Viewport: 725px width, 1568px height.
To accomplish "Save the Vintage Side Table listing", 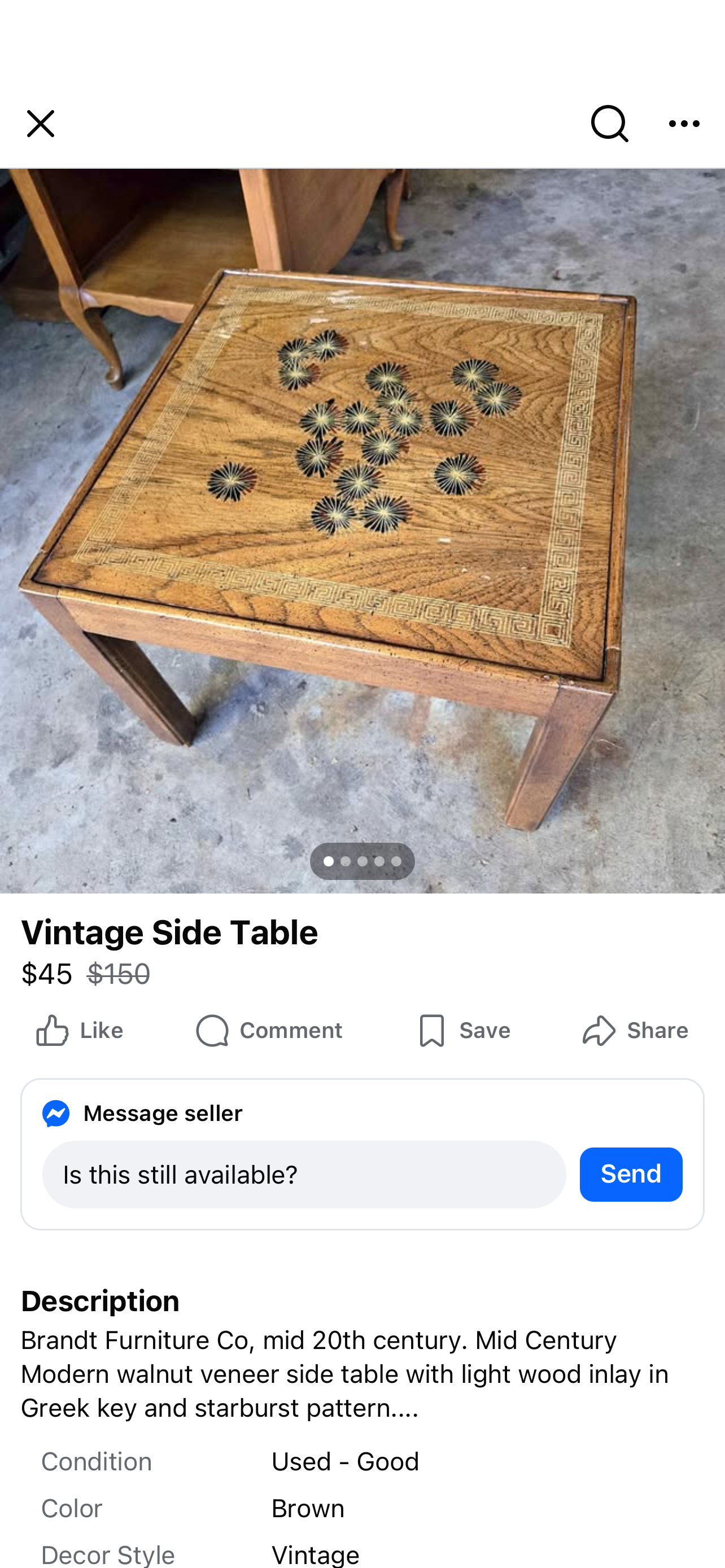I will (x=463, y=1030).
